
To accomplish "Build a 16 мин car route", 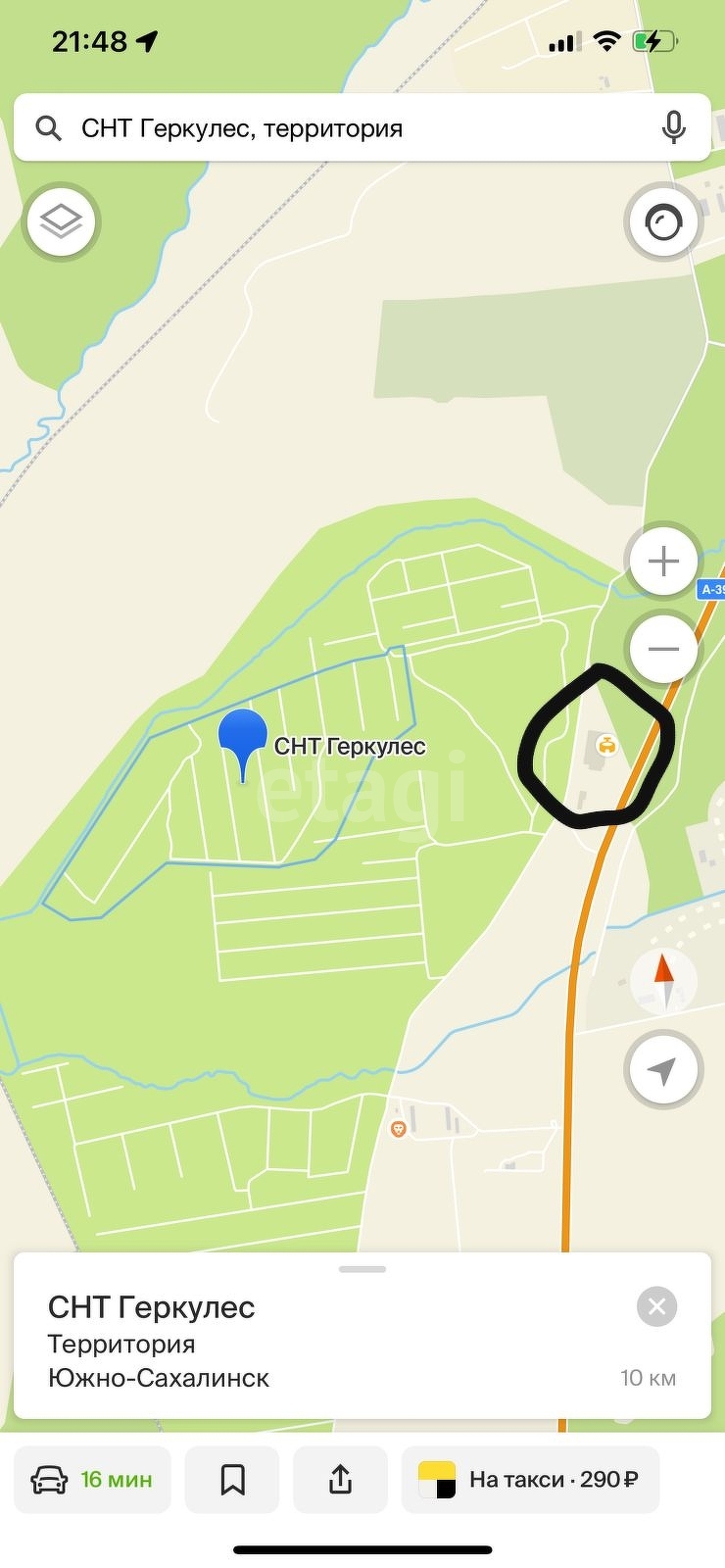I will [92, 1480].
